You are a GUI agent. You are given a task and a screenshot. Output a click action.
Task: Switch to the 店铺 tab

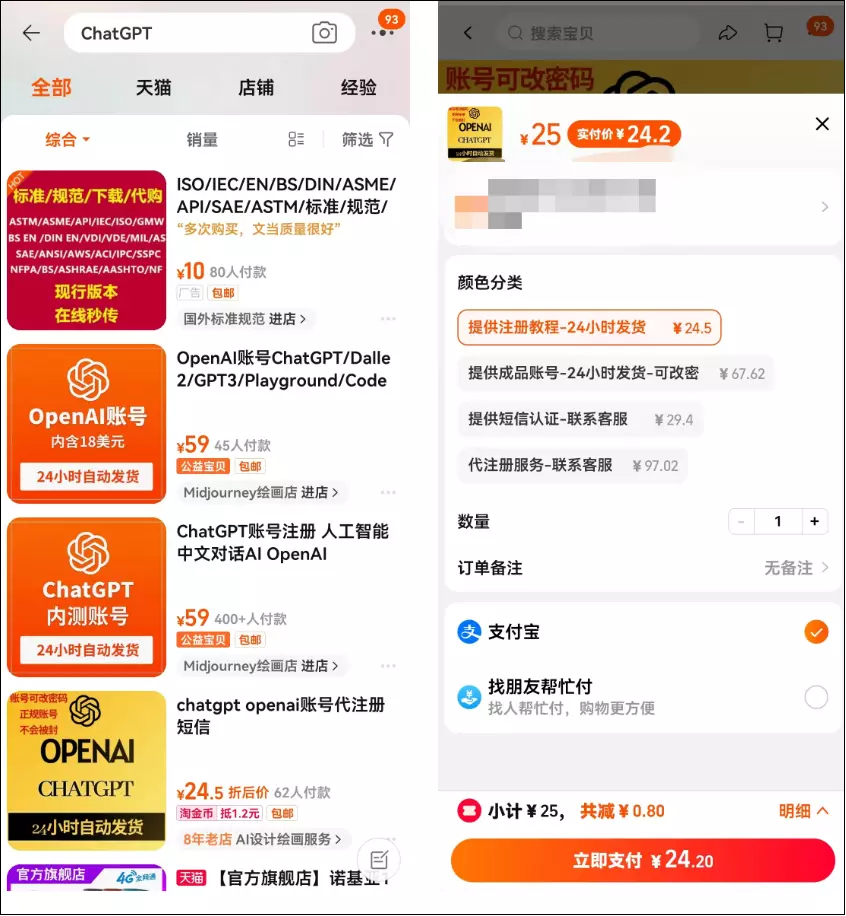click(256, 87)
